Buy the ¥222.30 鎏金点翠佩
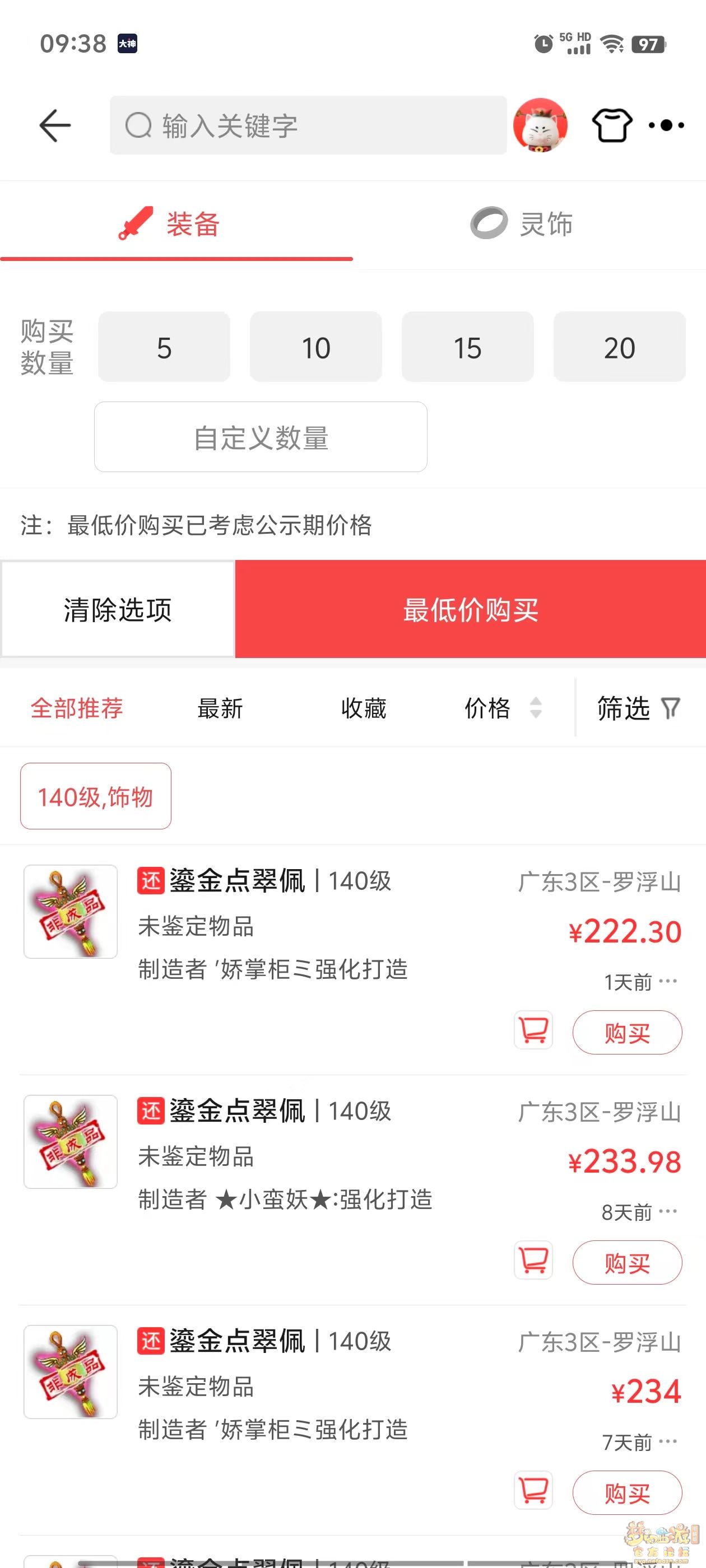Viewport: 706px width, 1568px height. [x=627, y=1033]
